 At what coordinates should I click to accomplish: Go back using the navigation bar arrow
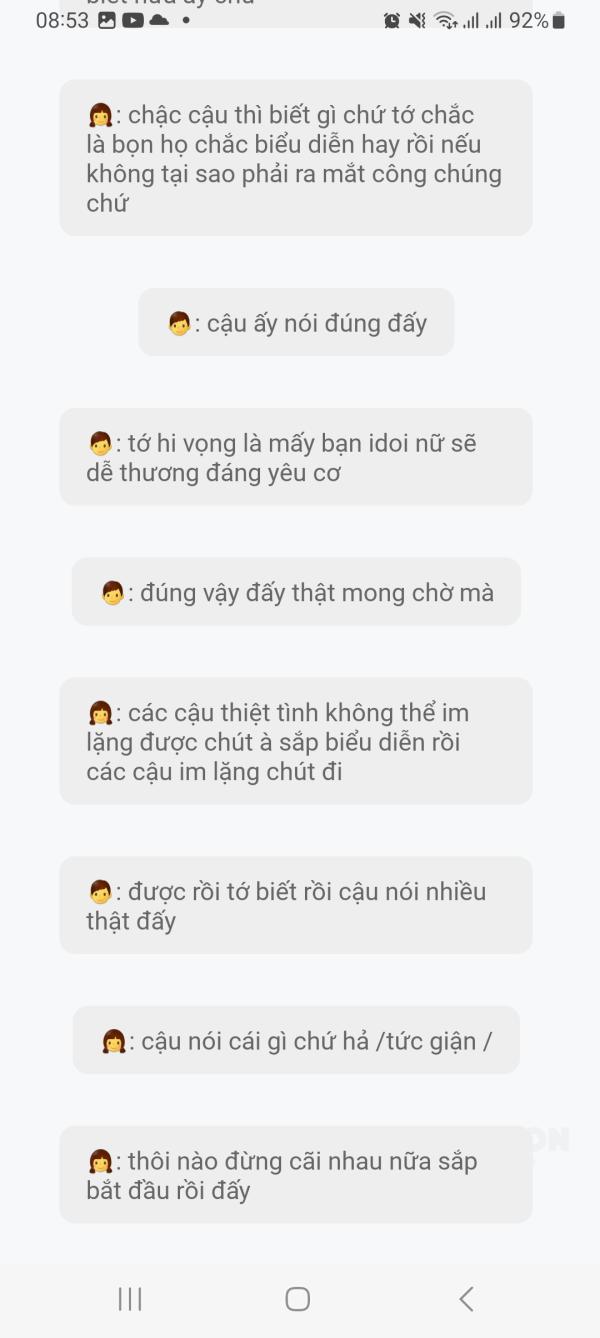(466, 1298)
